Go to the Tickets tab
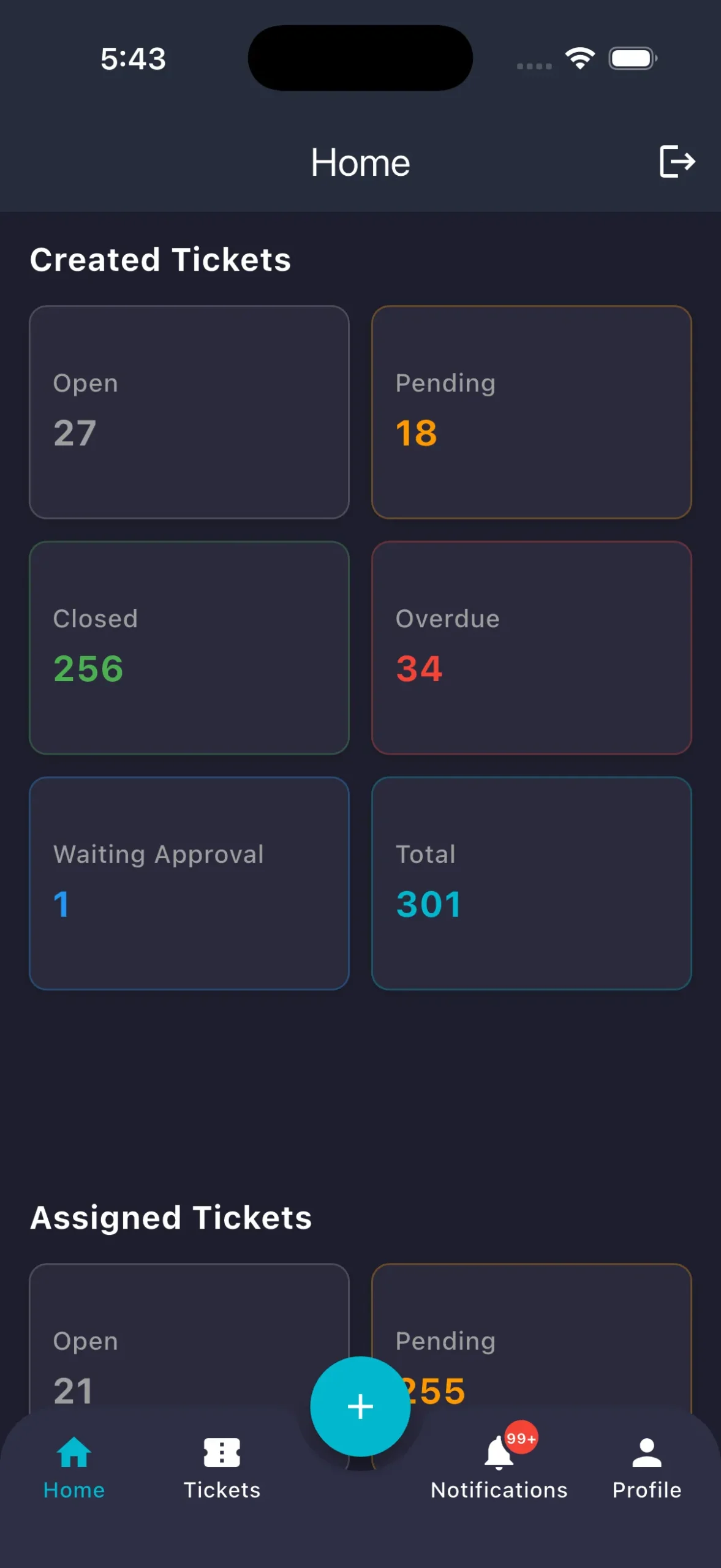 222,1467
